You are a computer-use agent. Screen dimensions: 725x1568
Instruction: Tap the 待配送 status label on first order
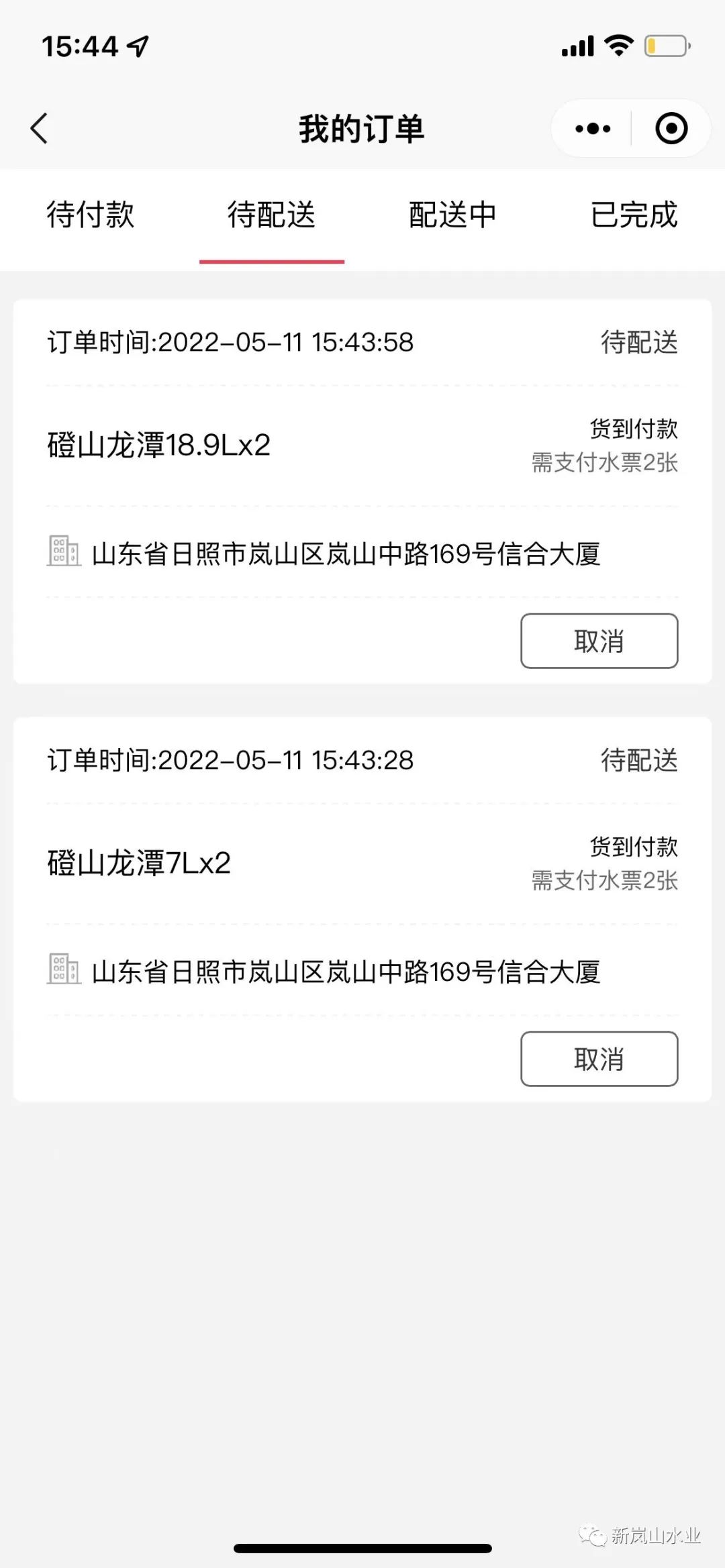639,342
